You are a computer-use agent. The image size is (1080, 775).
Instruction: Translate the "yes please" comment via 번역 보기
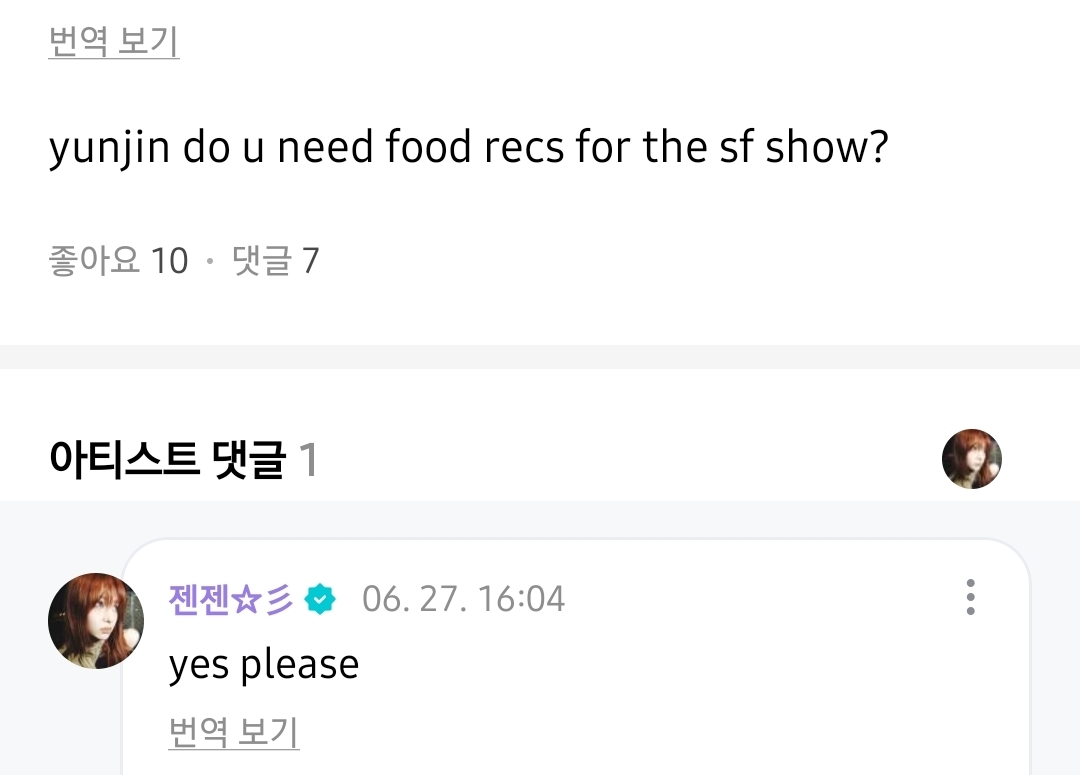(233, 733)
